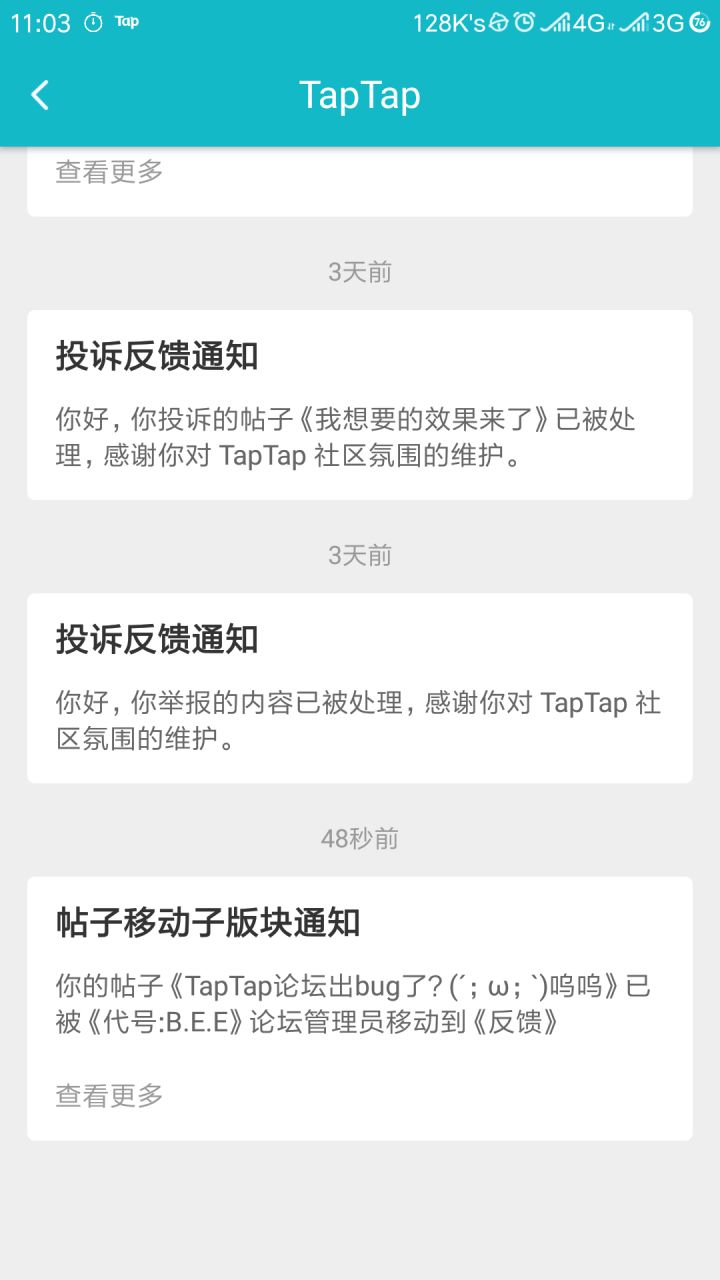Tap the 11:03 clock in status bar
Screen dimensions: 720x1280
[38, 22]
